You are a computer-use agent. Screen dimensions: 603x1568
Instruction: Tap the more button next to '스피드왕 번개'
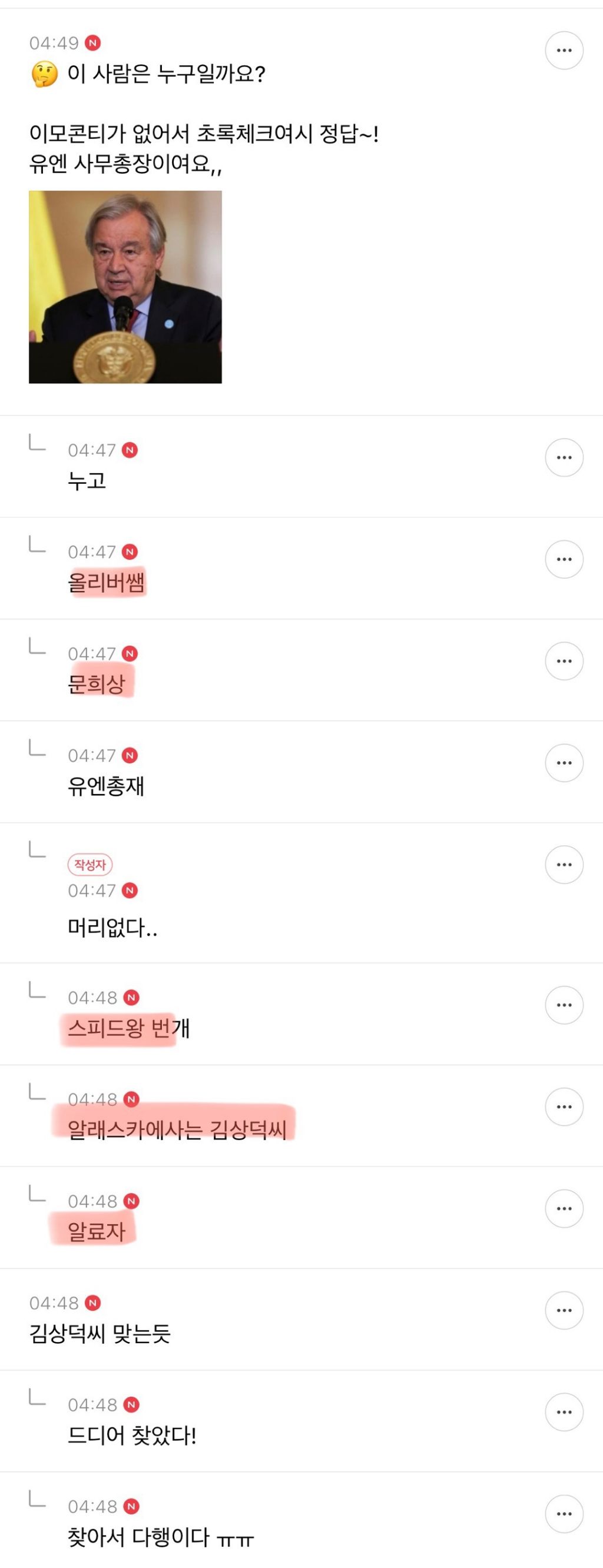tap(564, 1005)
